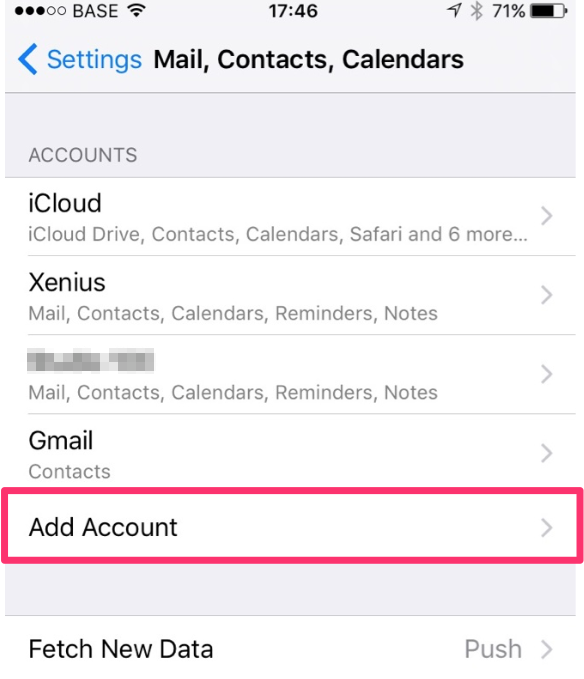The image size is (584, 679).
Task: Open the Gmail account
Action: 290,453
